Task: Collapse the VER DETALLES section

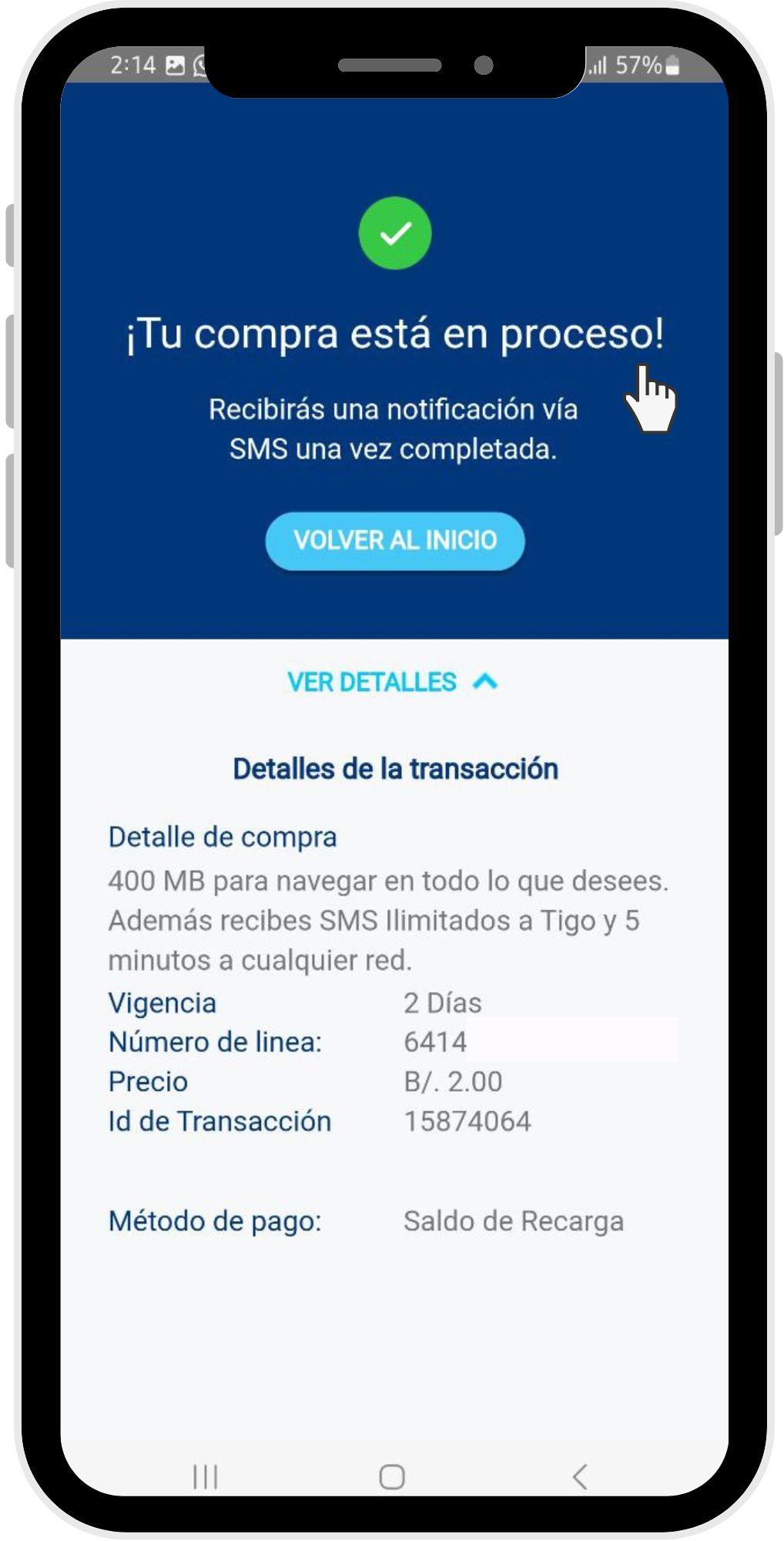Action: click(393, 682)
